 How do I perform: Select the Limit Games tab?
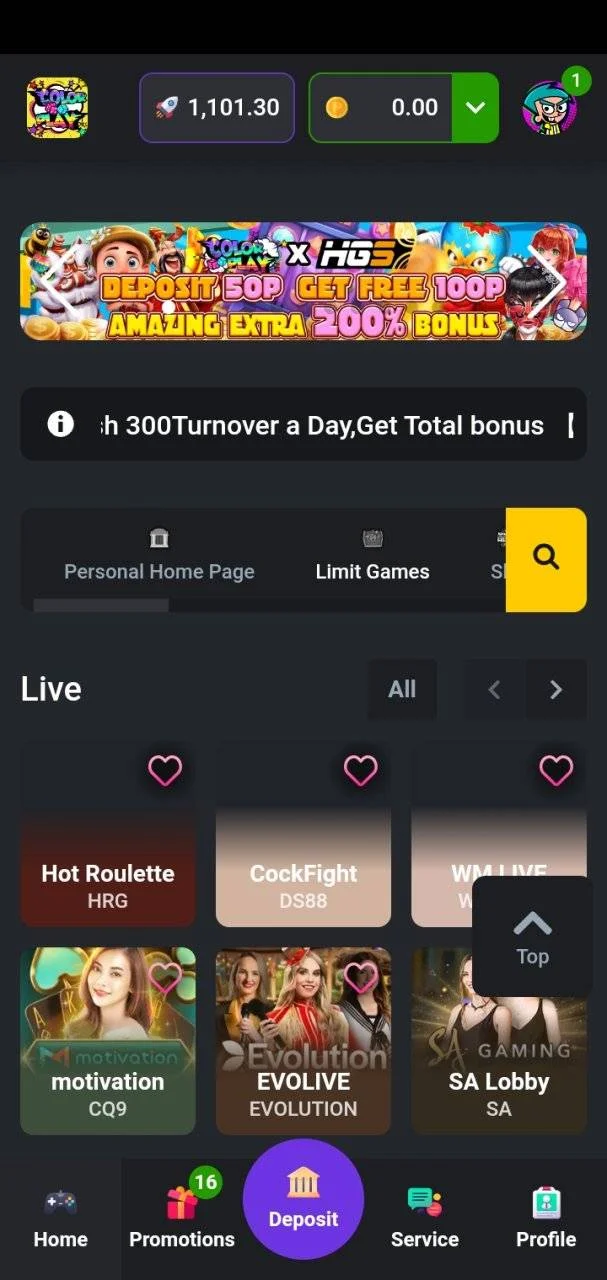tap(372, 557)
